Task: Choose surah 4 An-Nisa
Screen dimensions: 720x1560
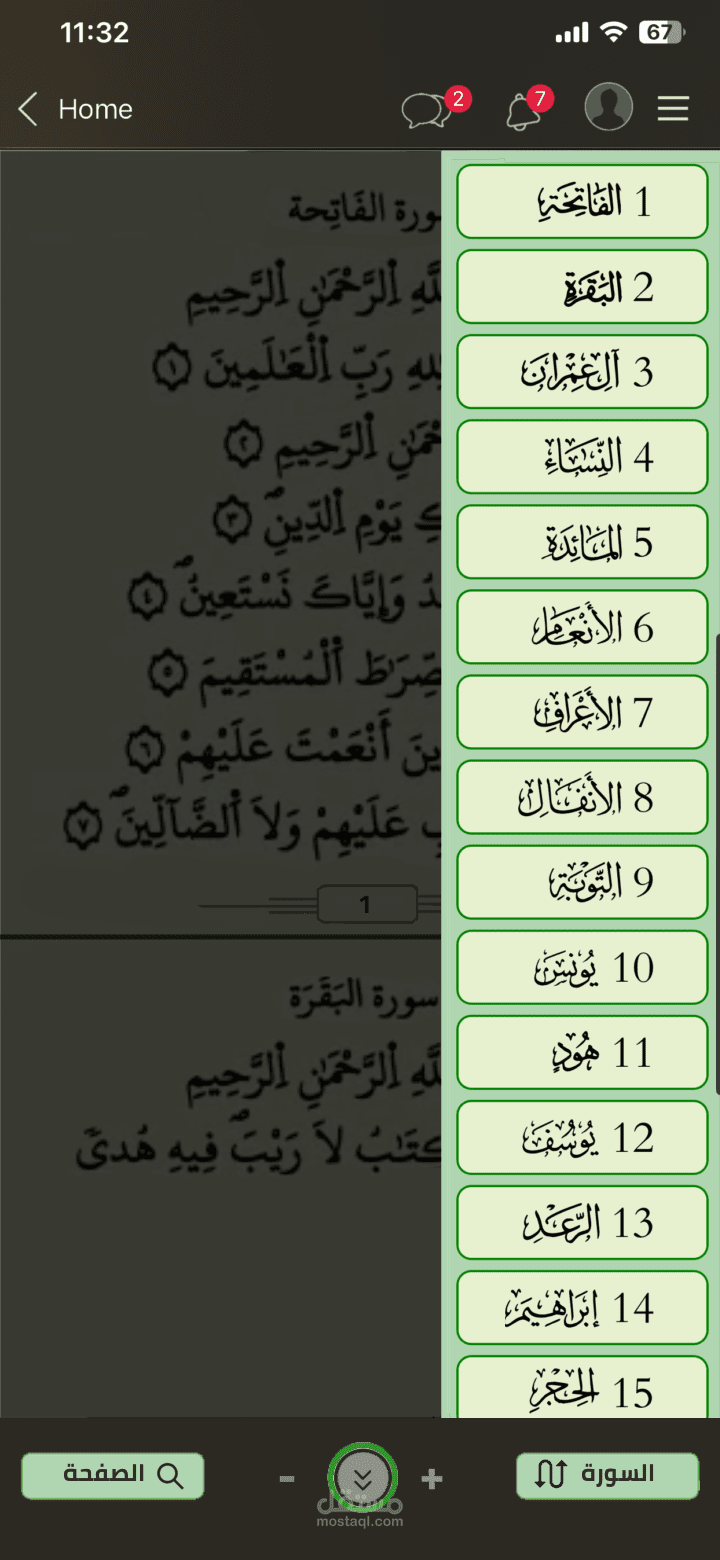Action: pos(582,457)
